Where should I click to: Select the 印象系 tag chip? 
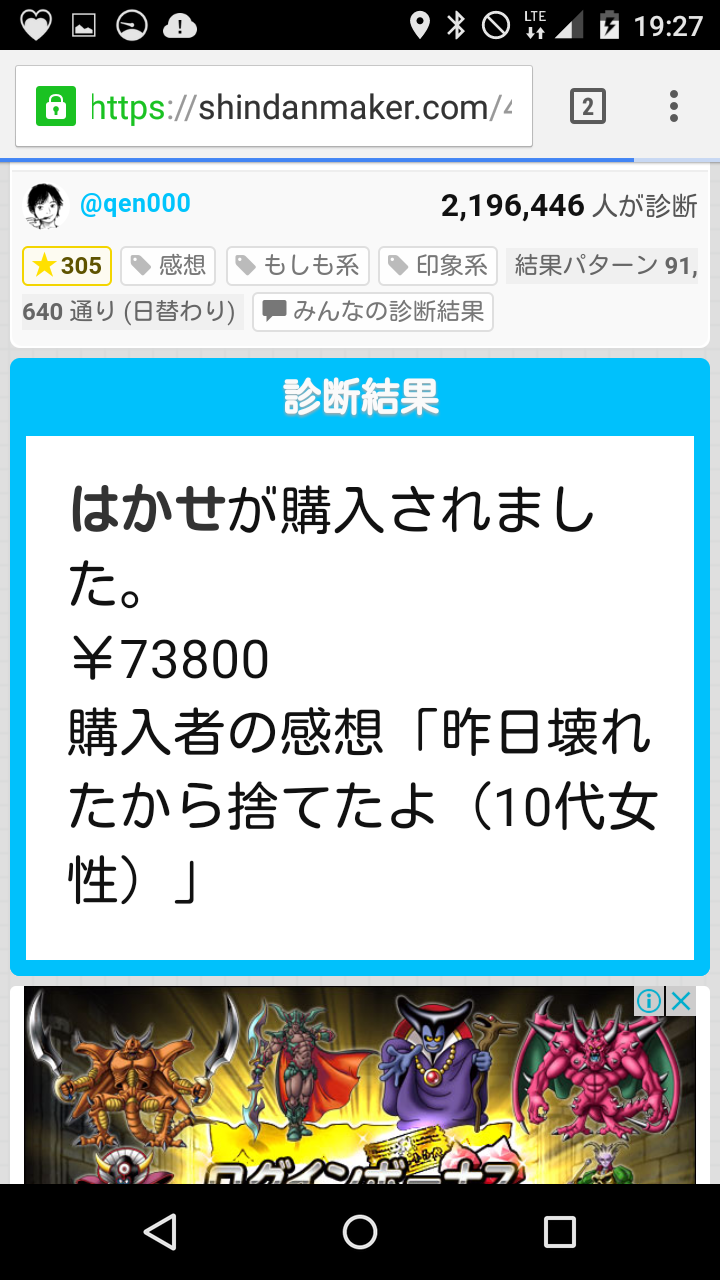point(438,265)
